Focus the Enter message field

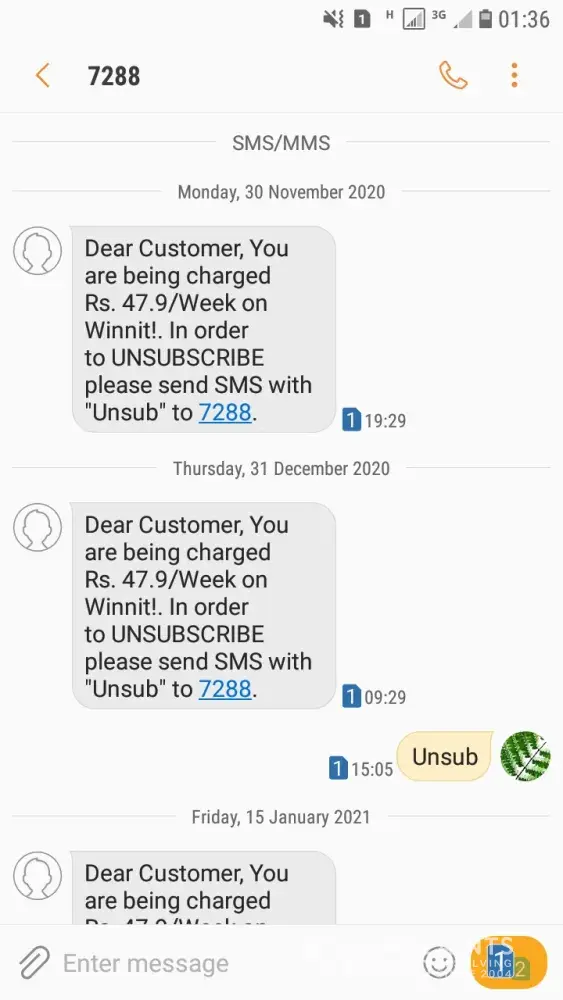tap(236, 963)
